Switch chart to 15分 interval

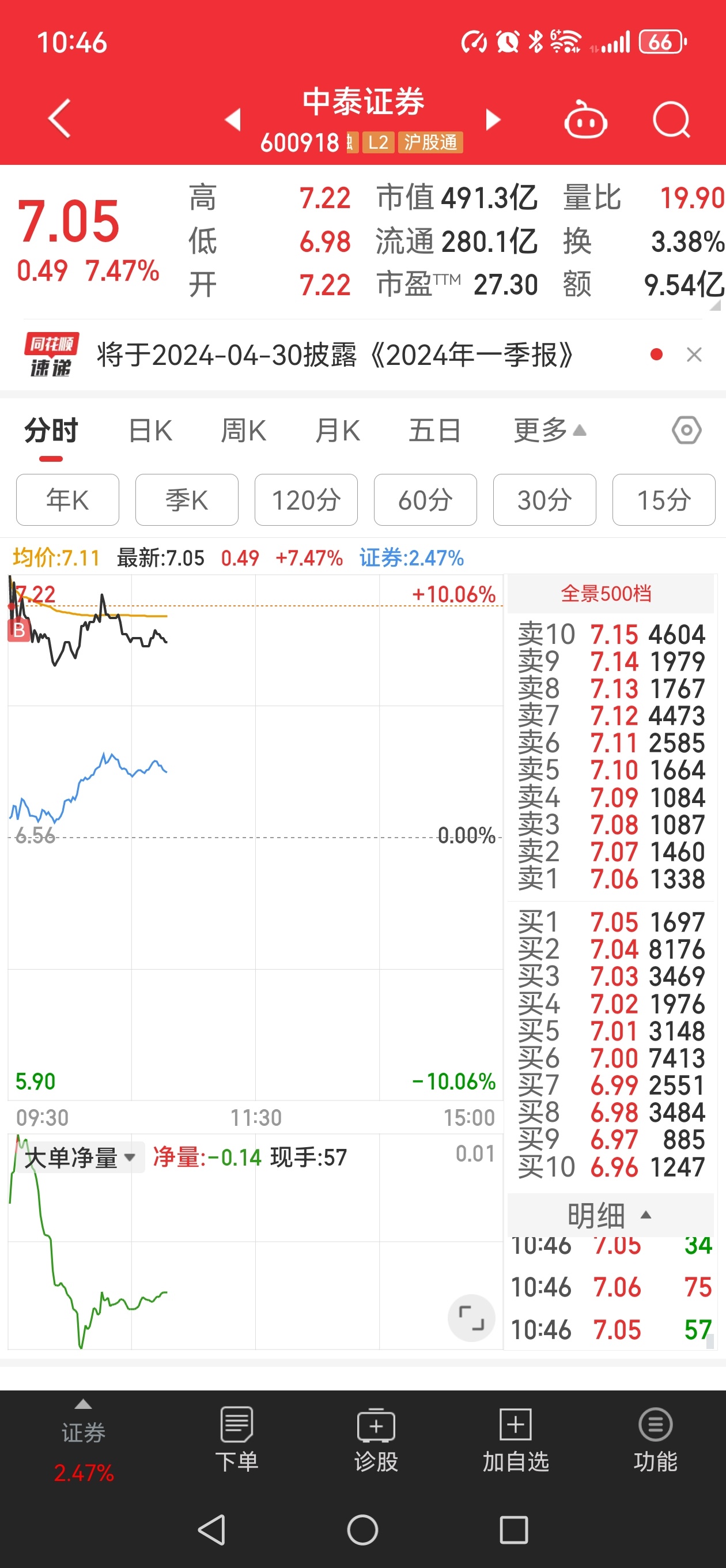coord(663,500)
